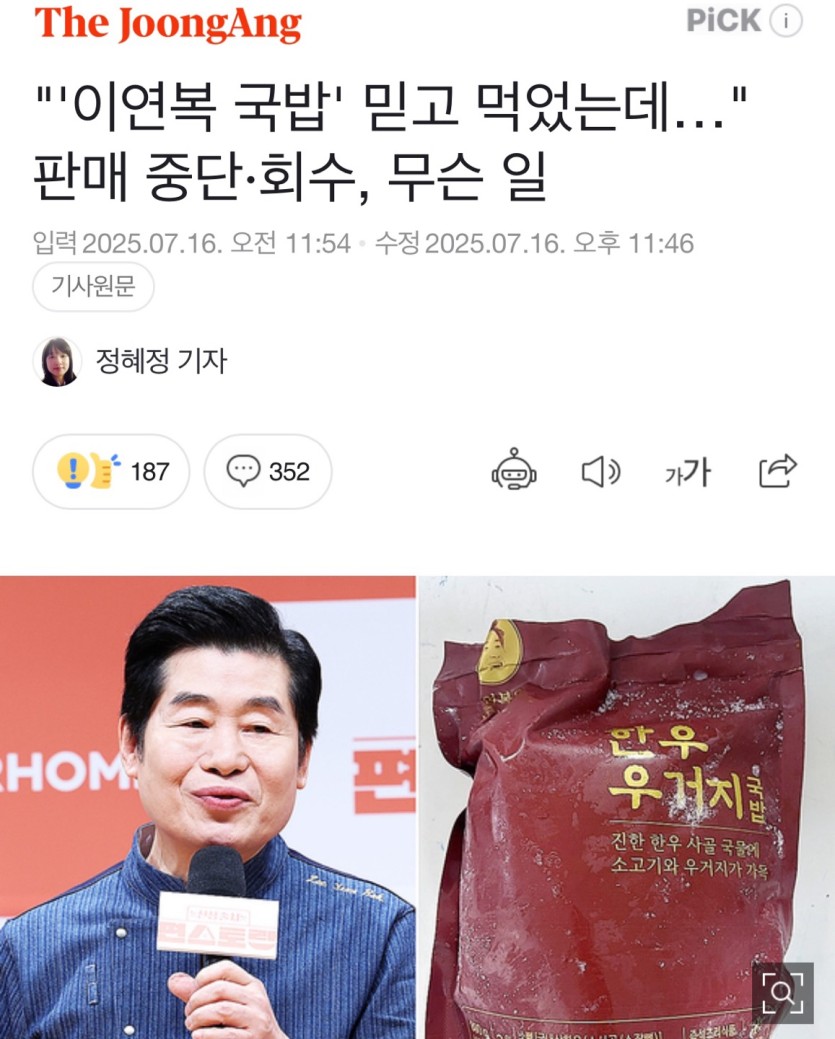835x1039 pixels.
Task: Listen to the article with speaker icon
Action: tap(600, 471)
